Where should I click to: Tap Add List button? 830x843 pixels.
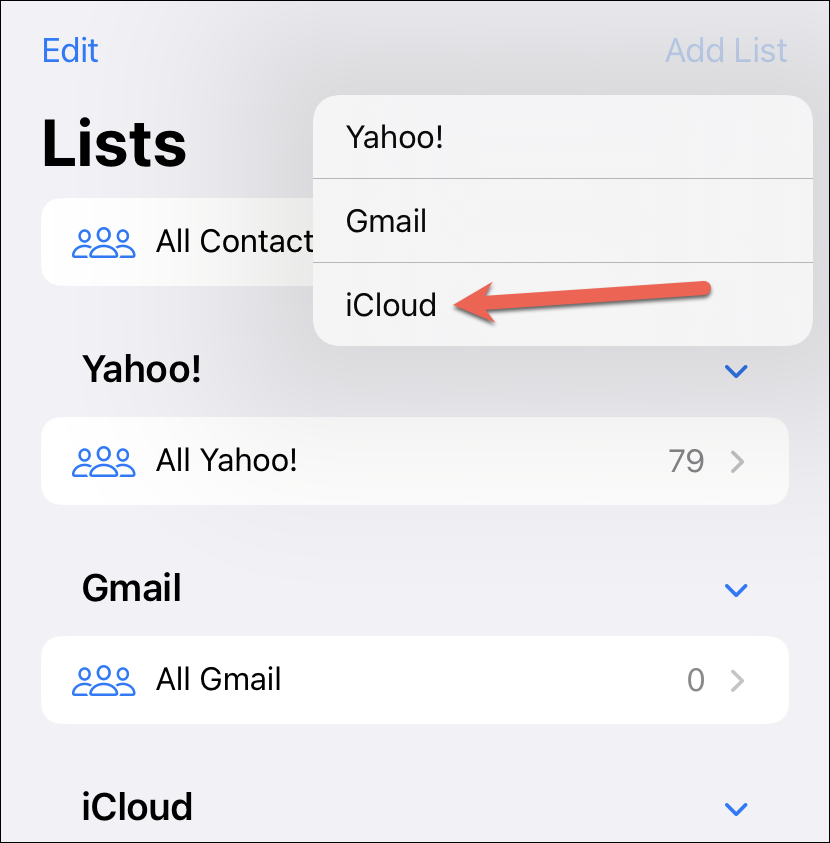click(726, 50)
